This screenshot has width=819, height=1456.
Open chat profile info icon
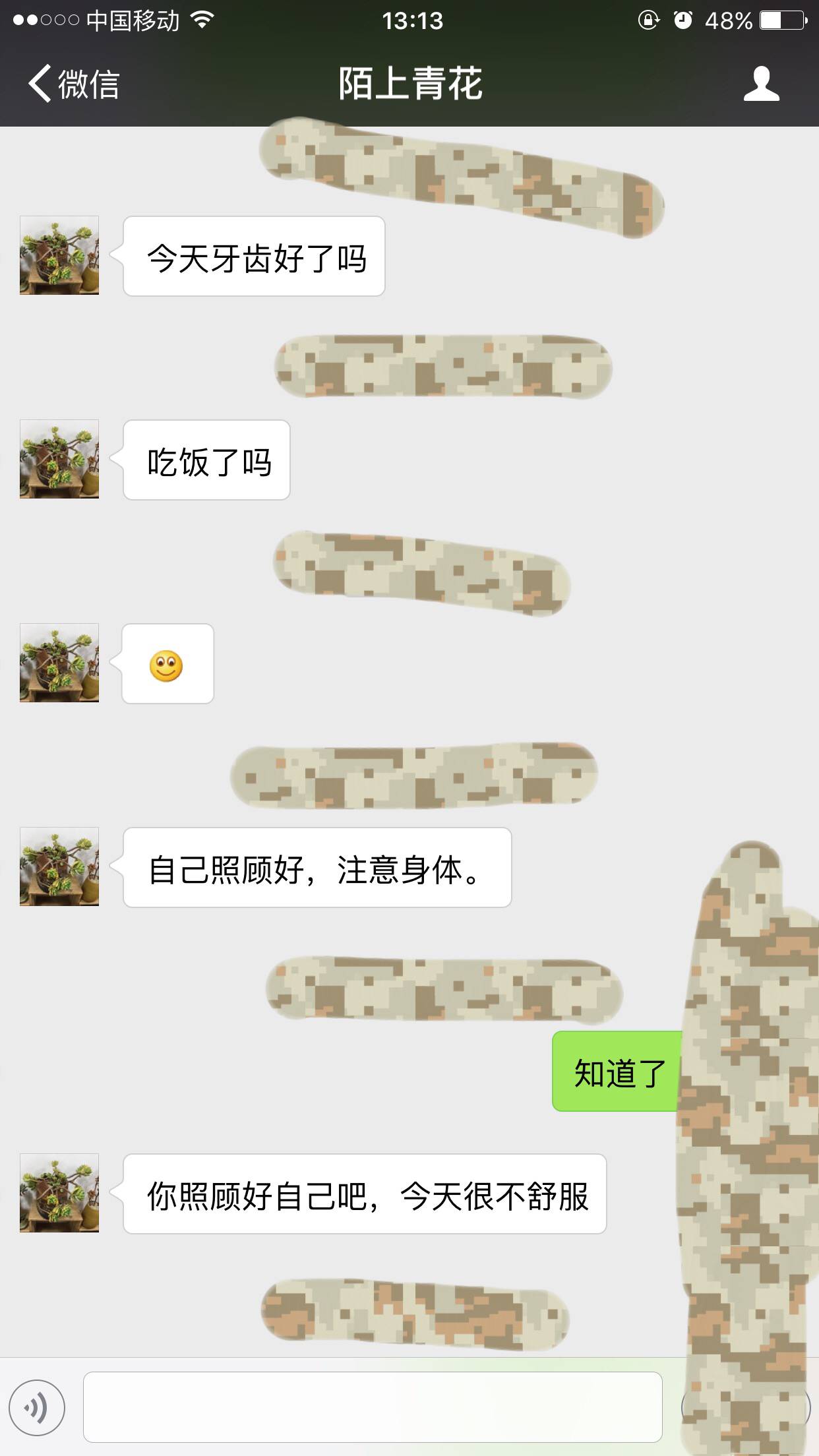pos(761,84)
